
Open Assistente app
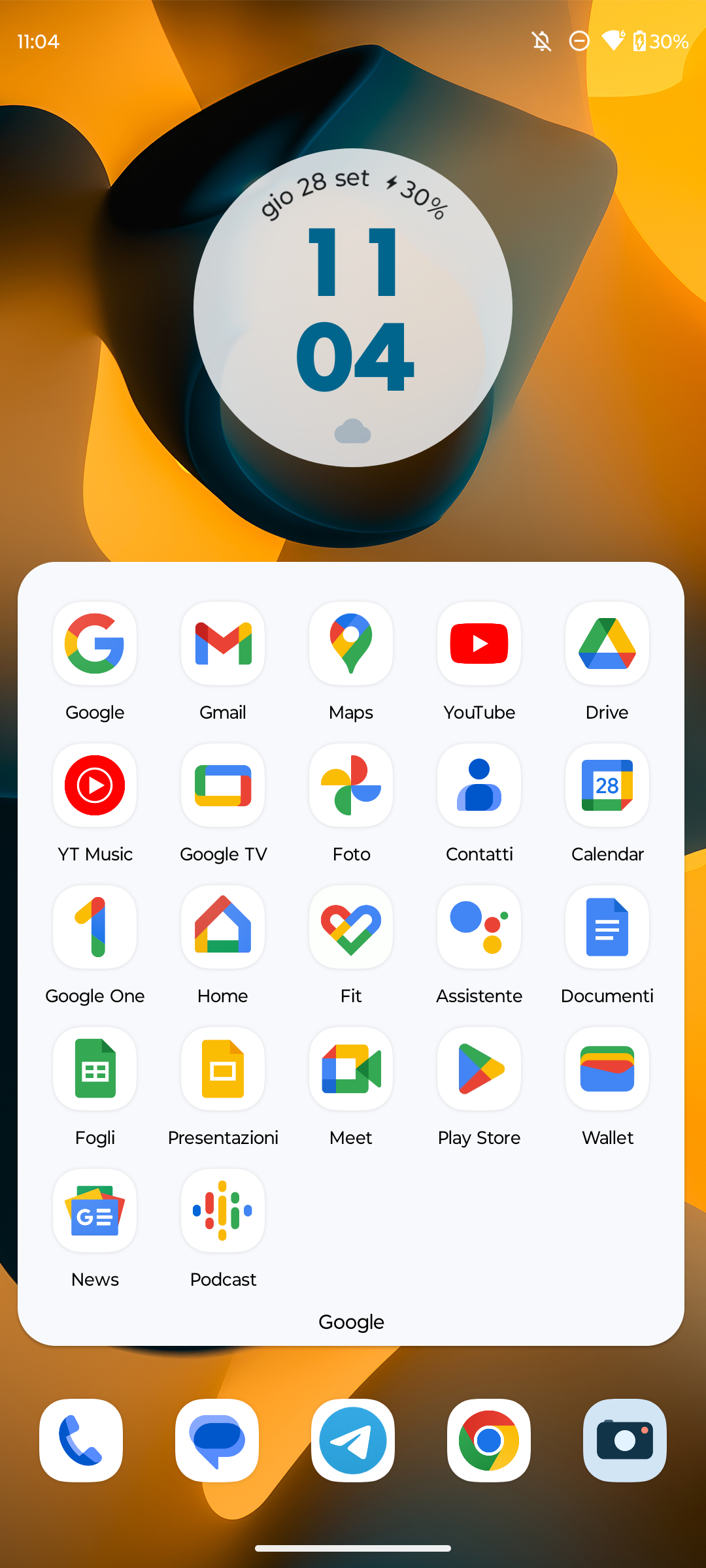pos(479,928)
